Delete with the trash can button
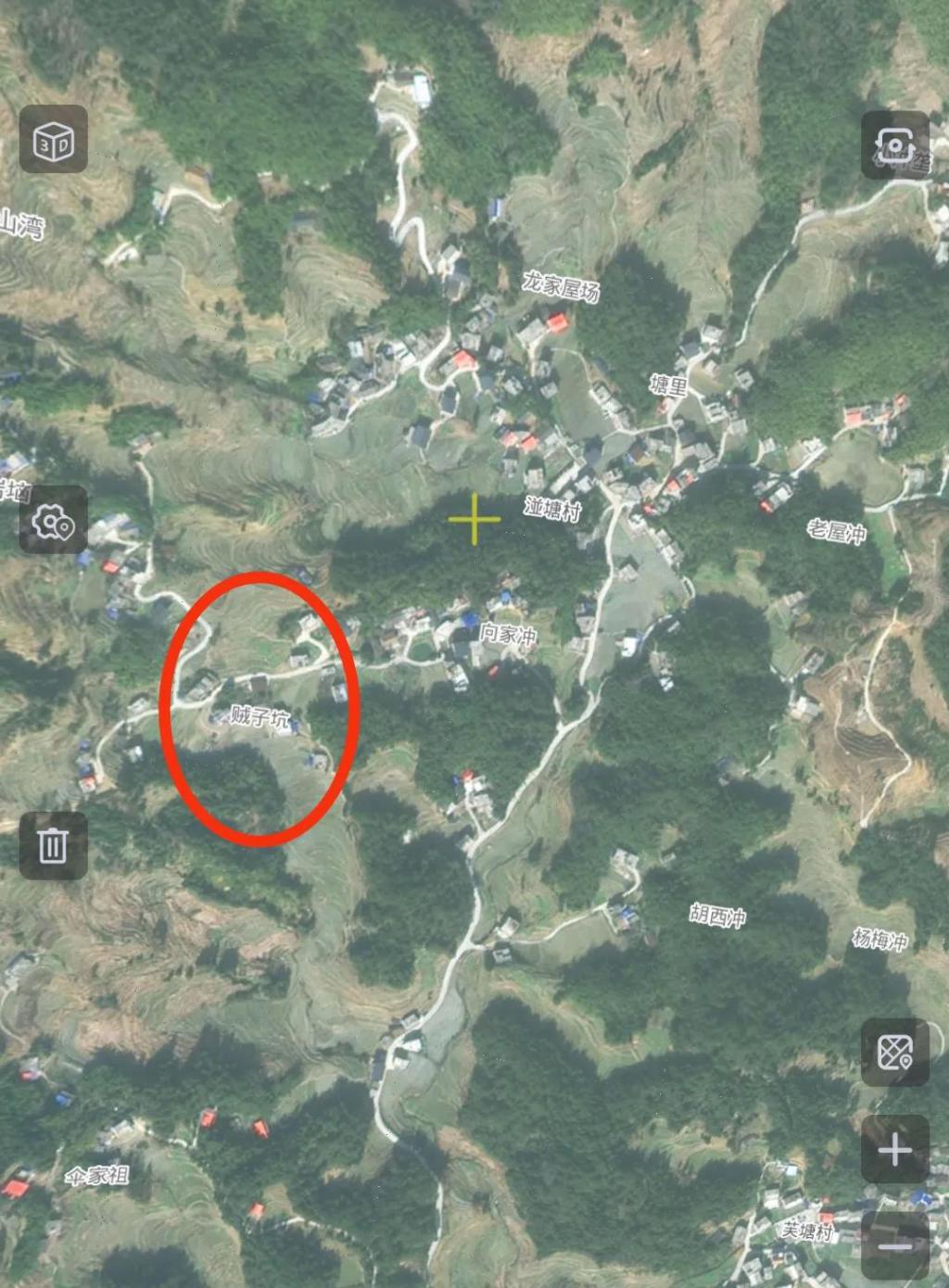The image size is (949, 1288). (x=54, y=845)
